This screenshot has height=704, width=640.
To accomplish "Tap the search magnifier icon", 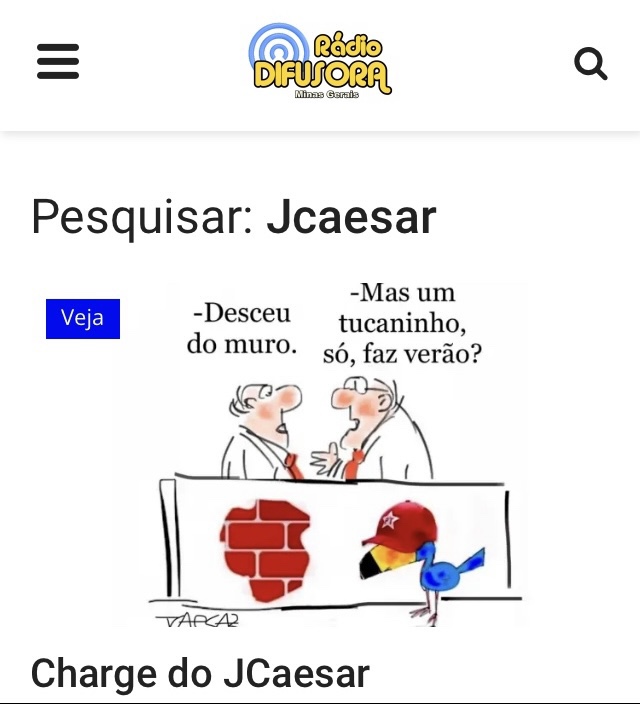I will point(591,64).
